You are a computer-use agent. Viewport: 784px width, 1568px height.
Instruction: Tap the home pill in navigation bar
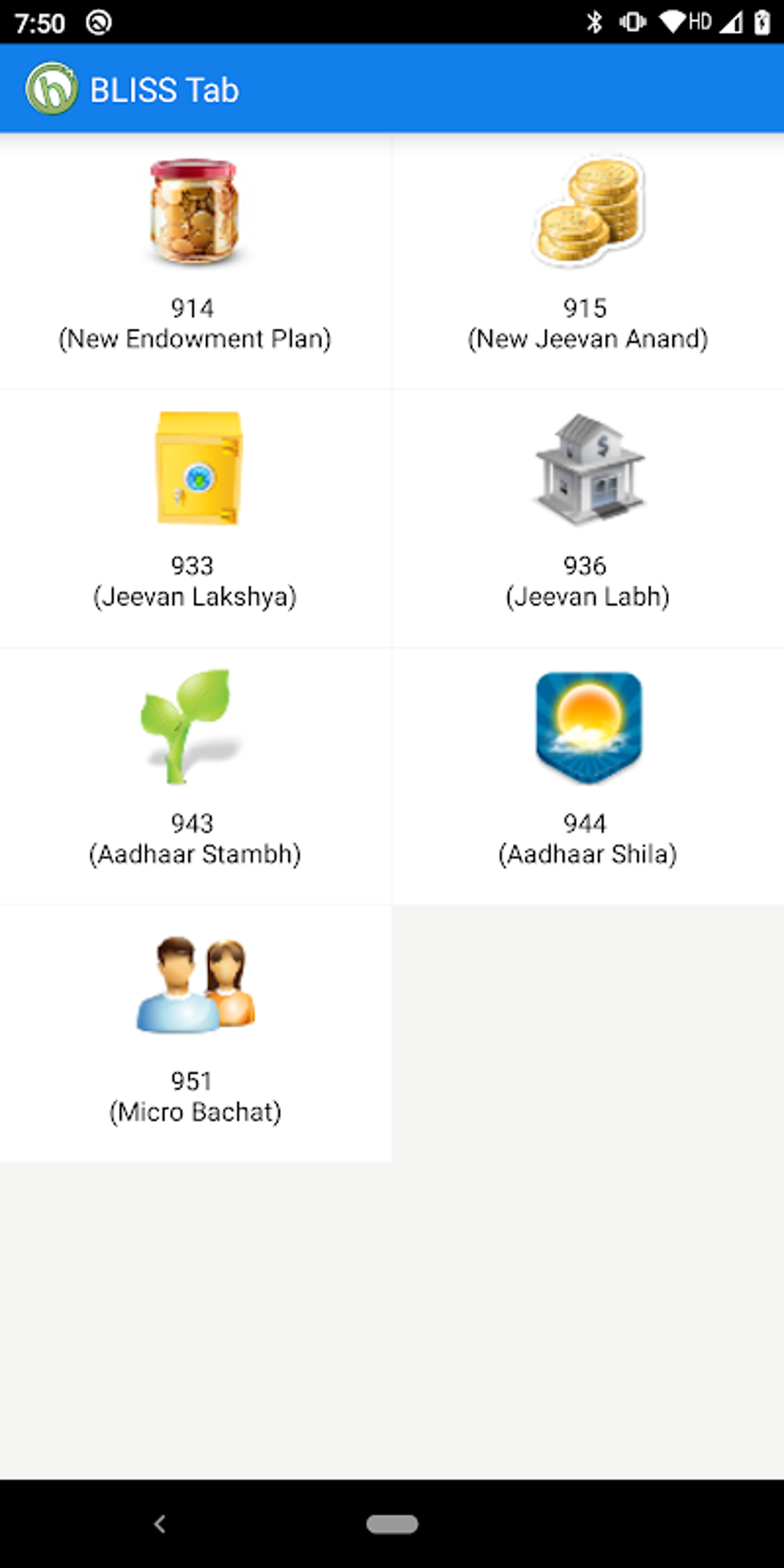coord(392,1523)
